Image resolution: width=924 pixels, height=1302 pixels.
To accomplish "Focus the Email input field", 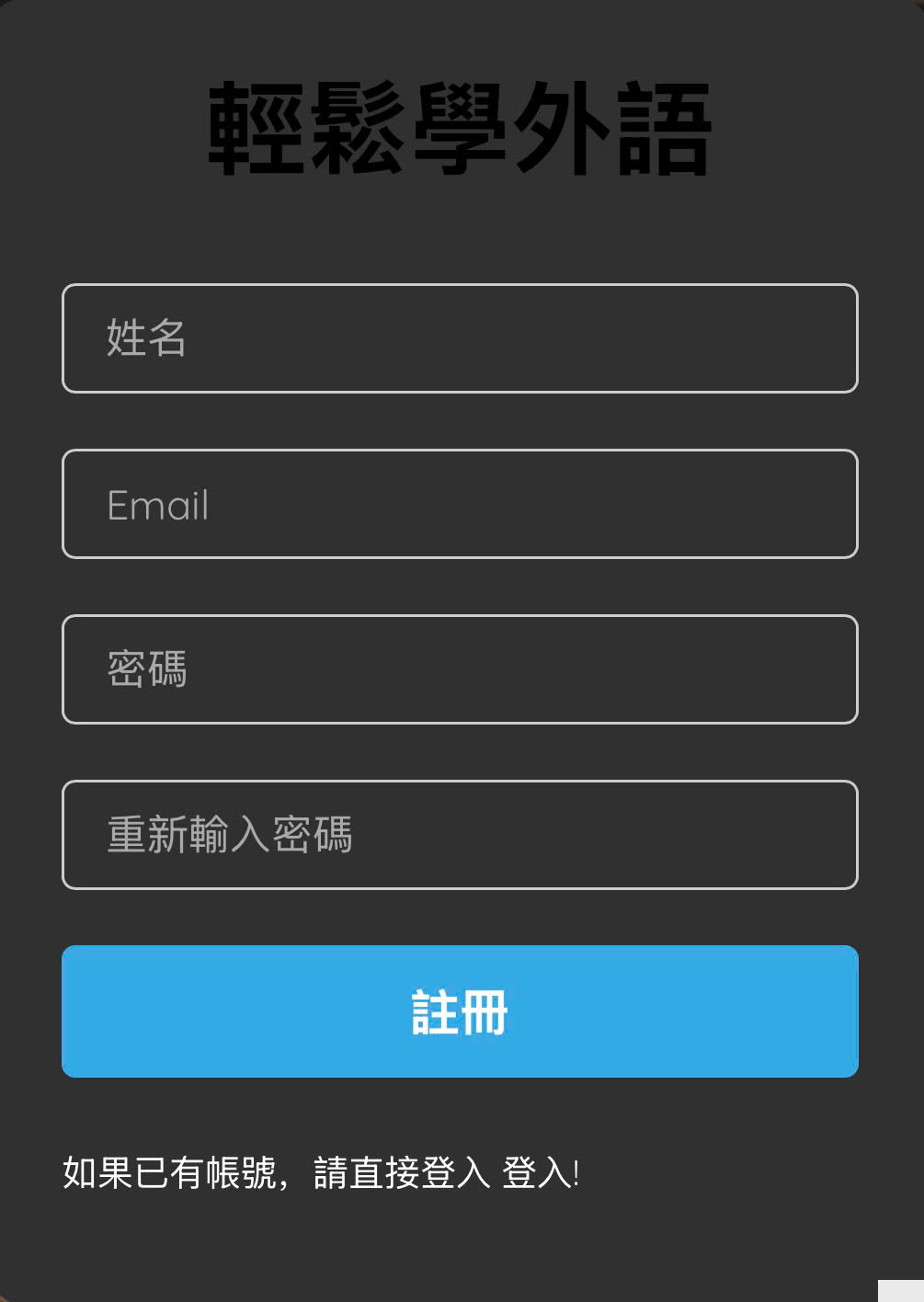I will [460, 504].
